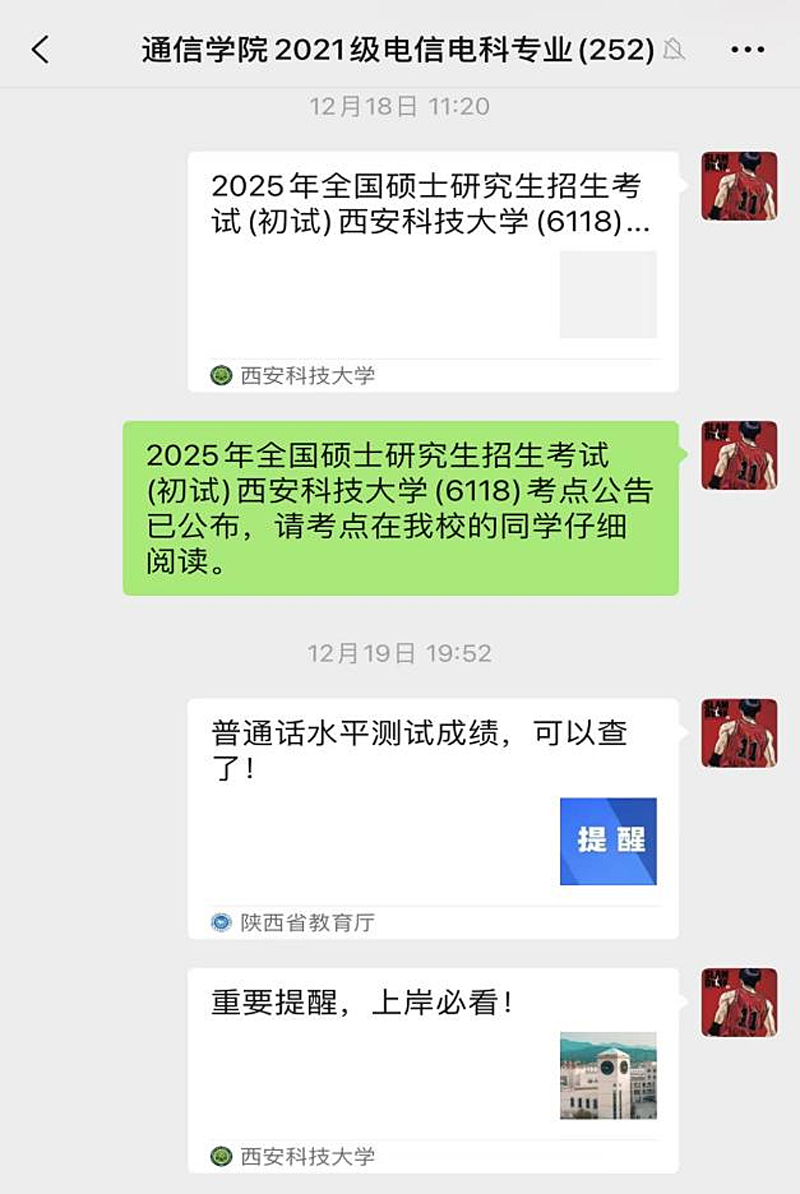View sender avatar beside the 普通话水平测试 card
The image size is (800, 1194).
(x=739, y=733)
